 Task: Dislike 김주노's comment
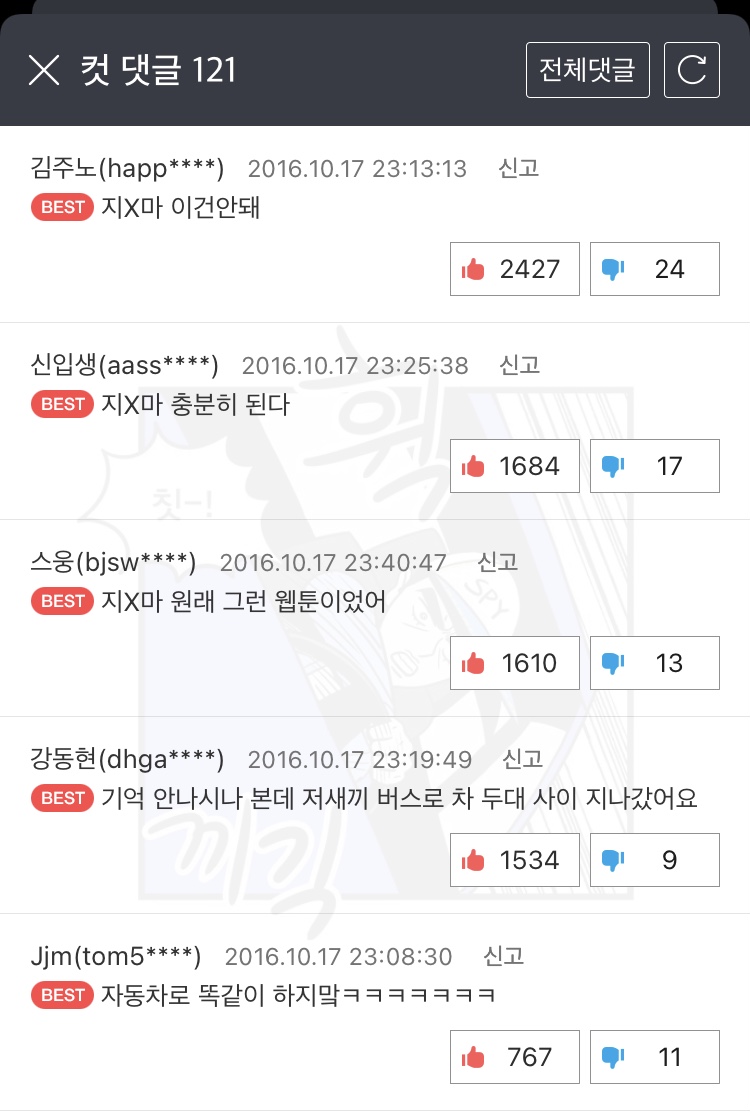[x=654, y=269]
